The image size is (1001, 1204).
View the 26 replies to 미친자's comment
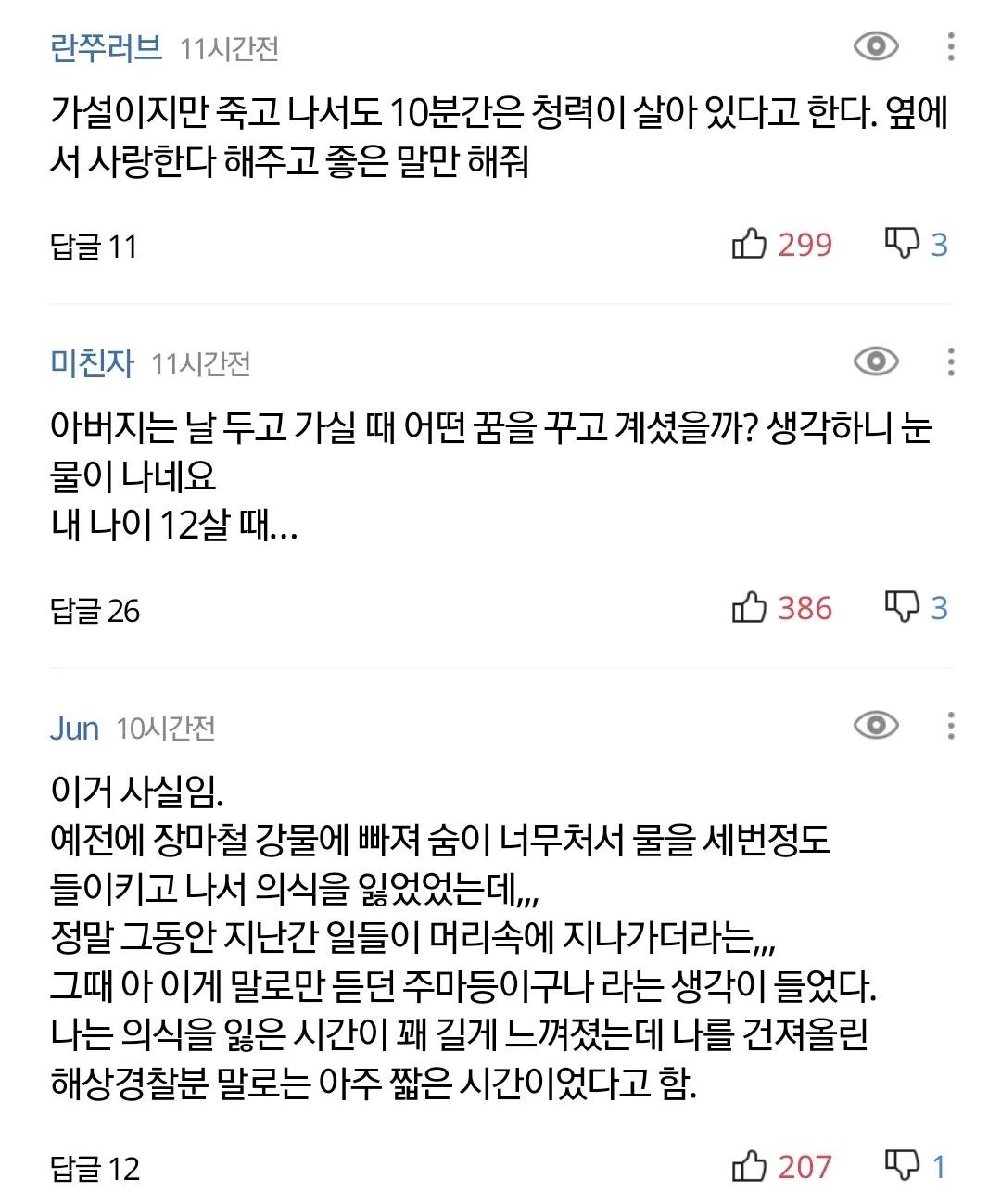pos(95,611)
